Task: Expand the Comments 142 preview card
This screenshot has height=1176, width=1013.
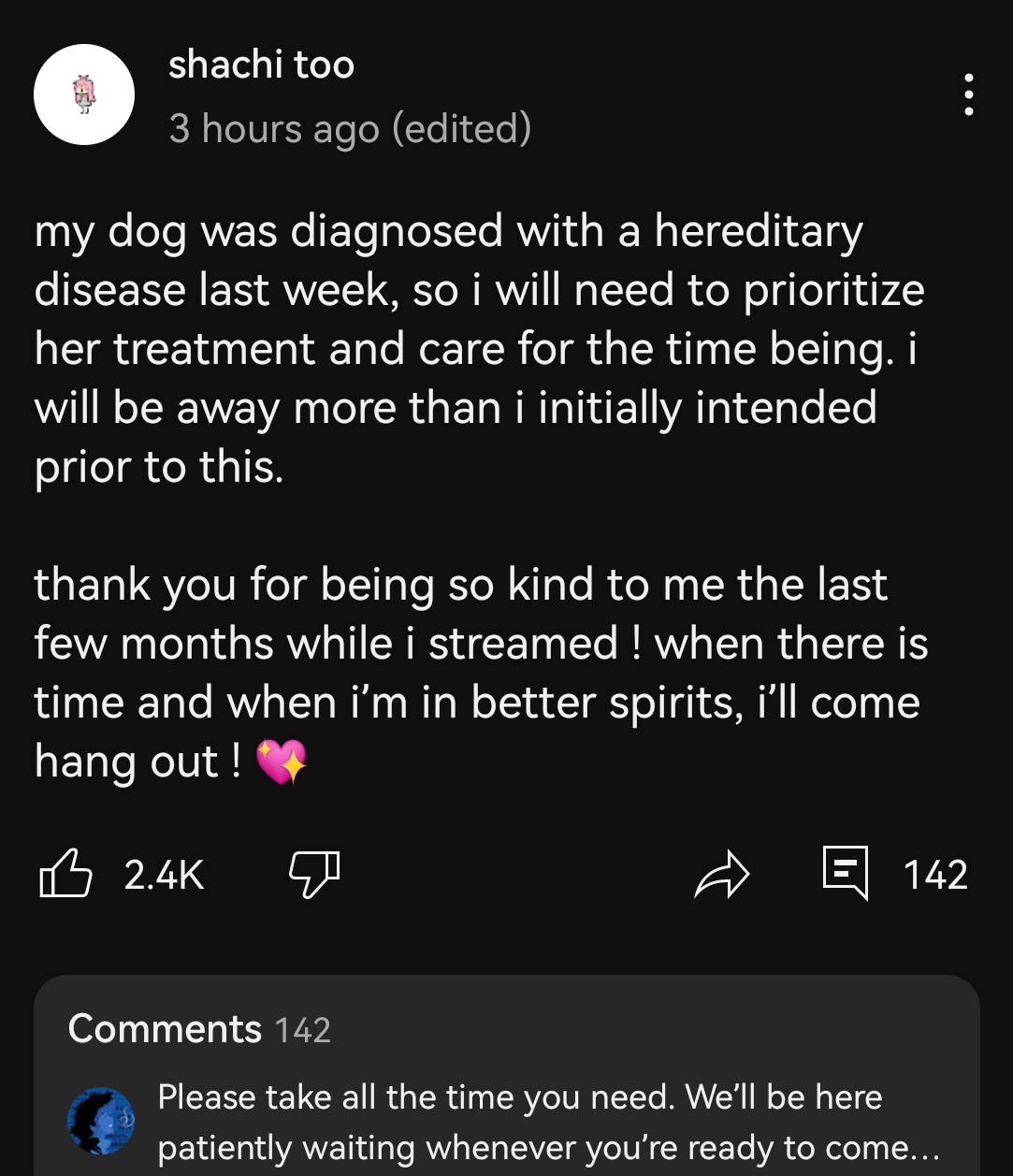Action: pos(506,1076)
